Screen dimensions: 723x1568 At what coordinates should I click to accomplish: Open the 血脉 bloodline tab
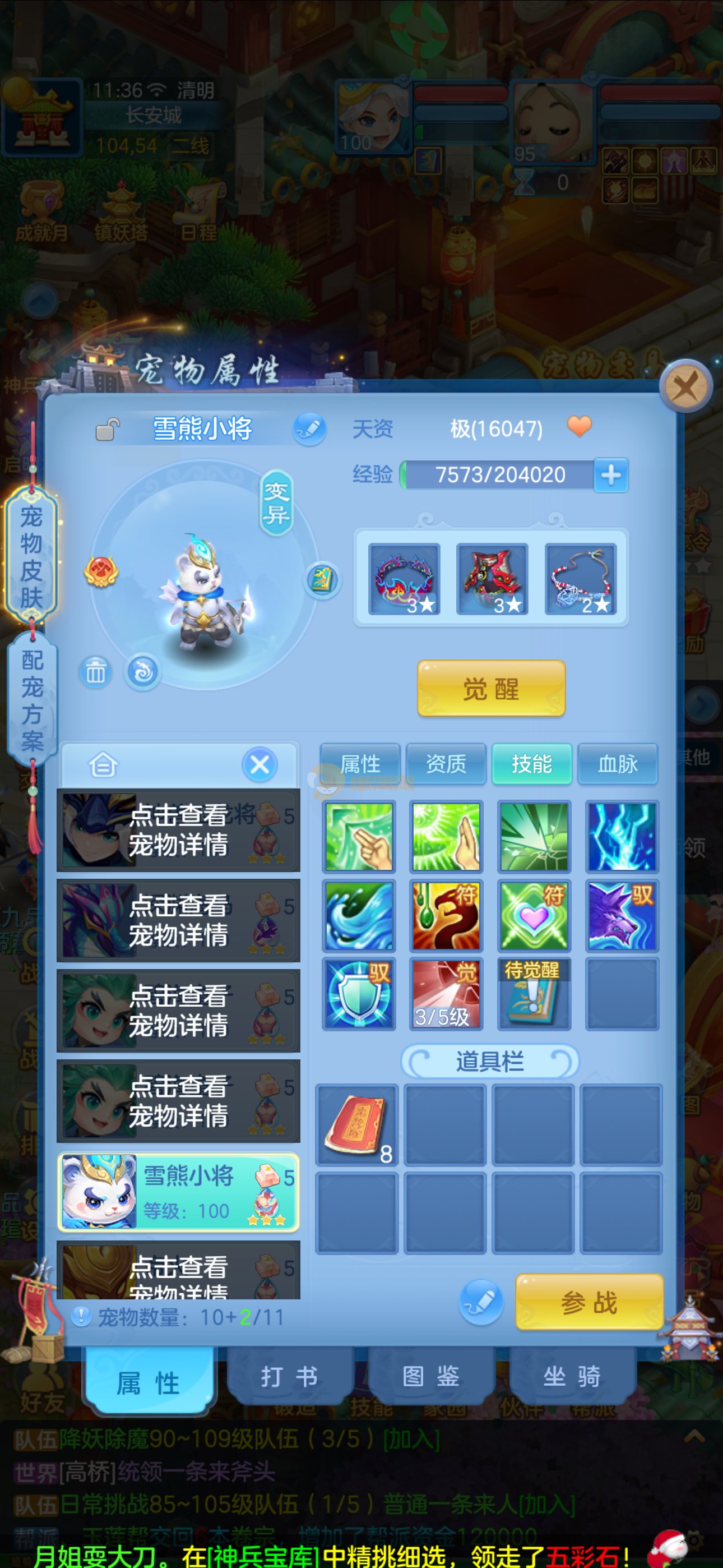point(617,763)
